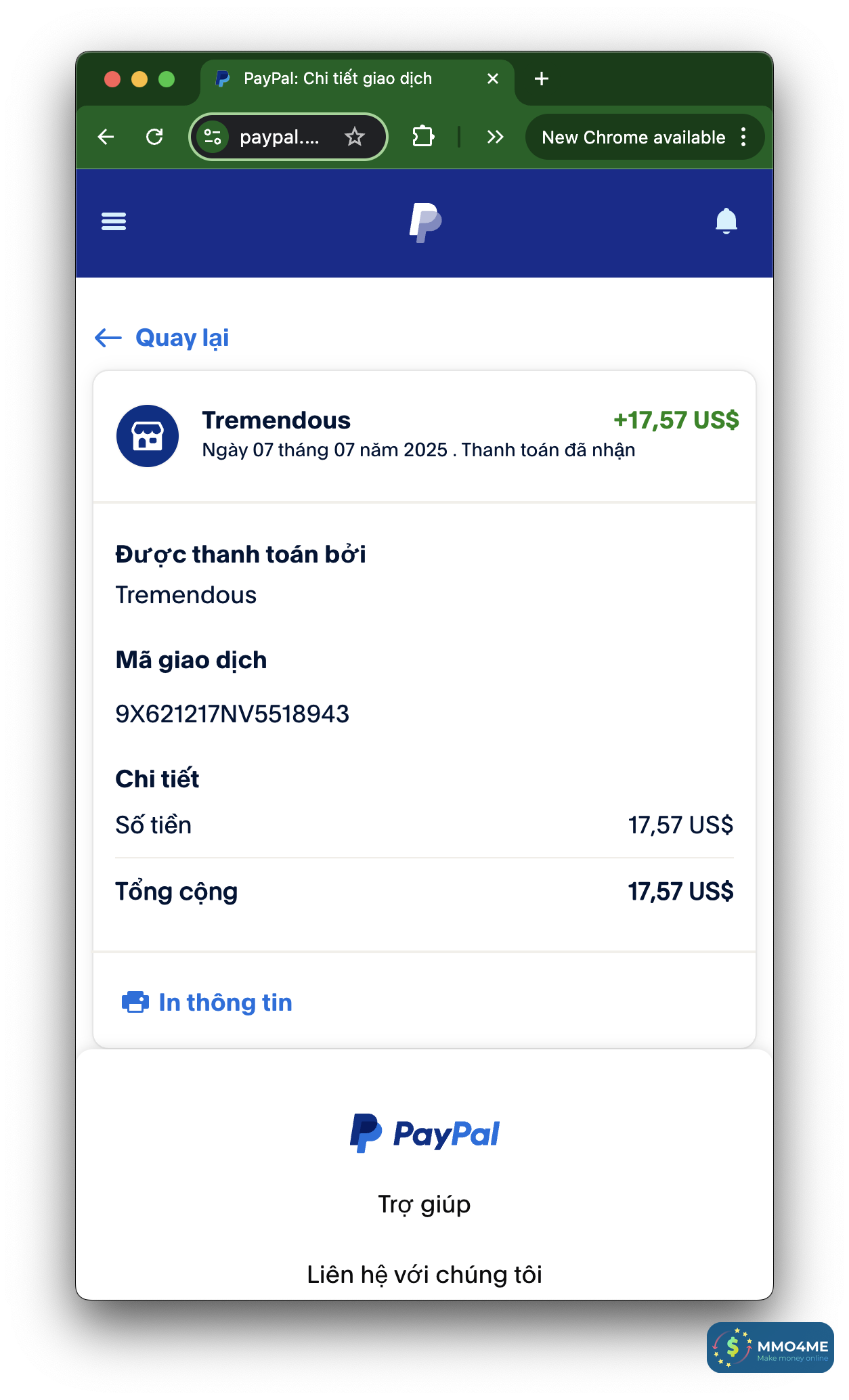This screenshot has width=849, height=1400.
Task: Bookmark this page with the star
Action: tap(355, 137)
